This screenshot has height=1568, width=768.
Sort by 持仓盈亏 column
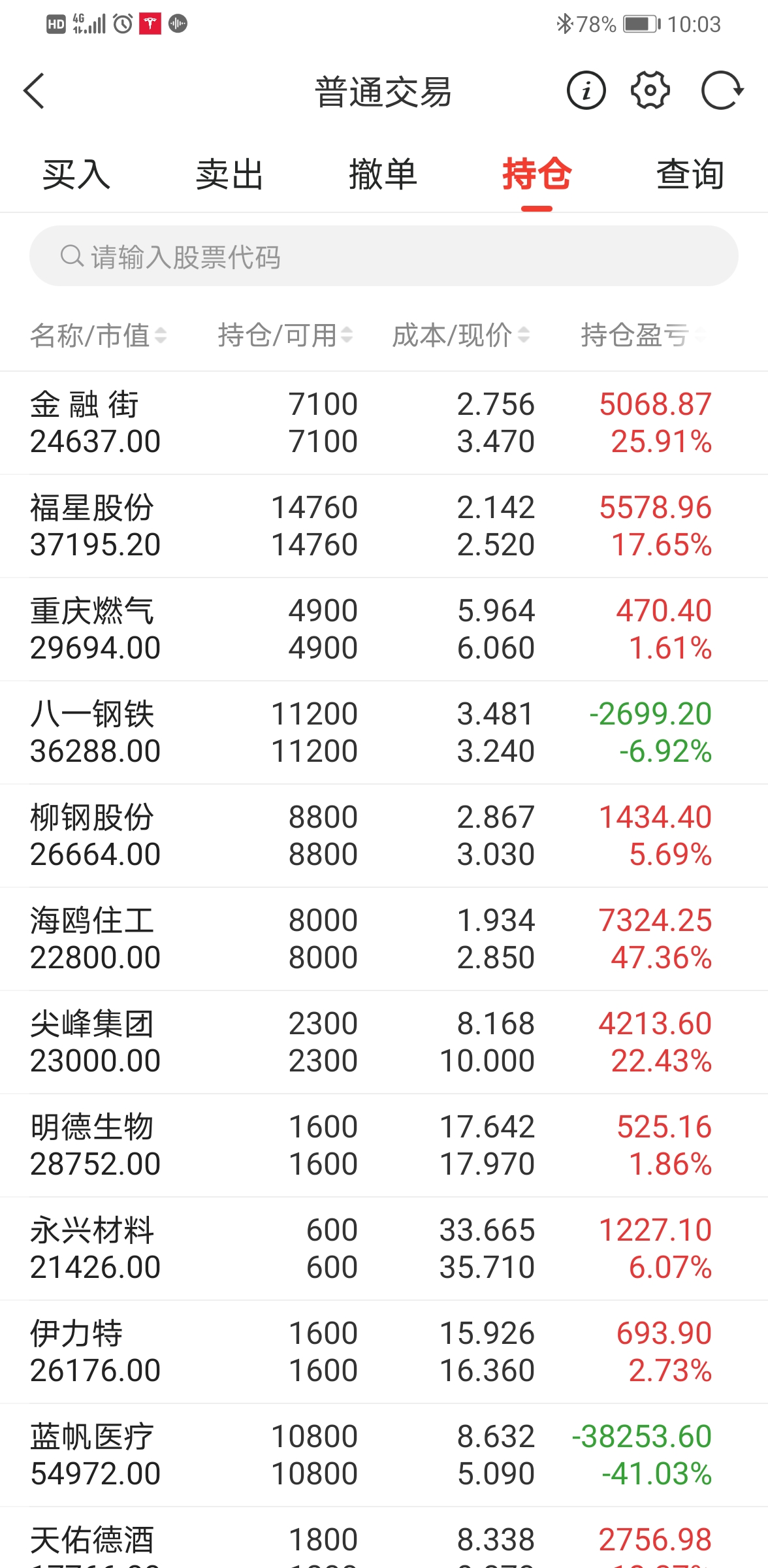(x=642, y=335)
